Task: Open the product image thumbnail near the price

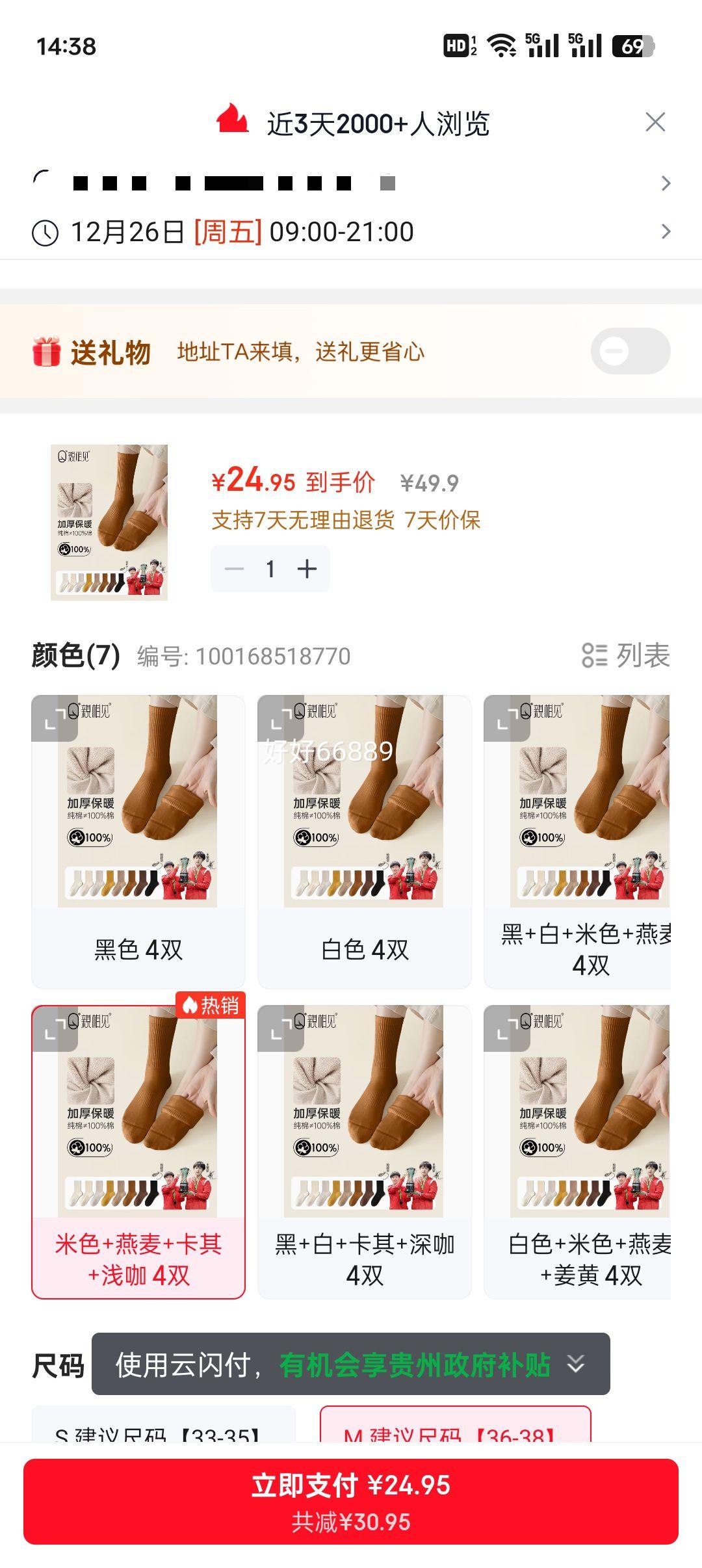Action: click(109, 522)
